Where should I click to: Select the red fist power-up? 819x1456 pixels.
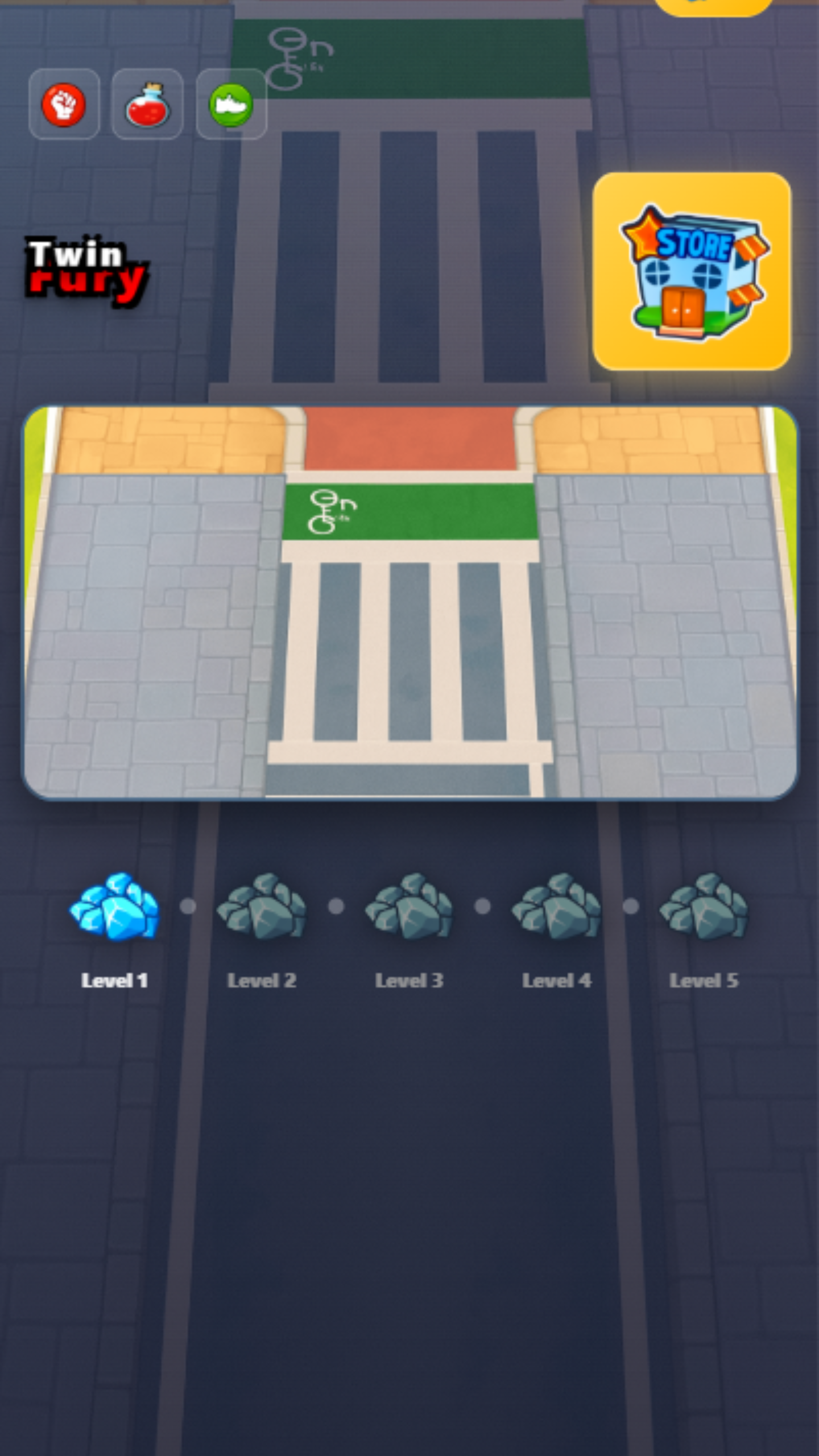64,104
